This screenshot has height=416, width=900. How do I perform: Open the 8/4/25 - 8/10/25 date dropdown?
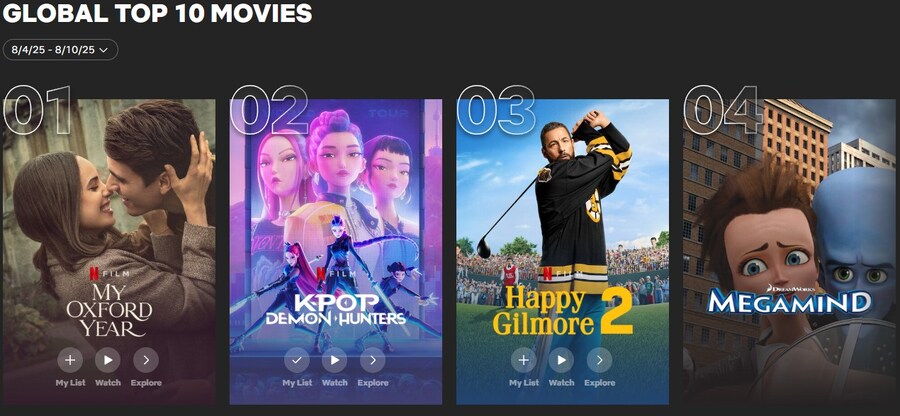pyautogui.click(x=60, y=49)
